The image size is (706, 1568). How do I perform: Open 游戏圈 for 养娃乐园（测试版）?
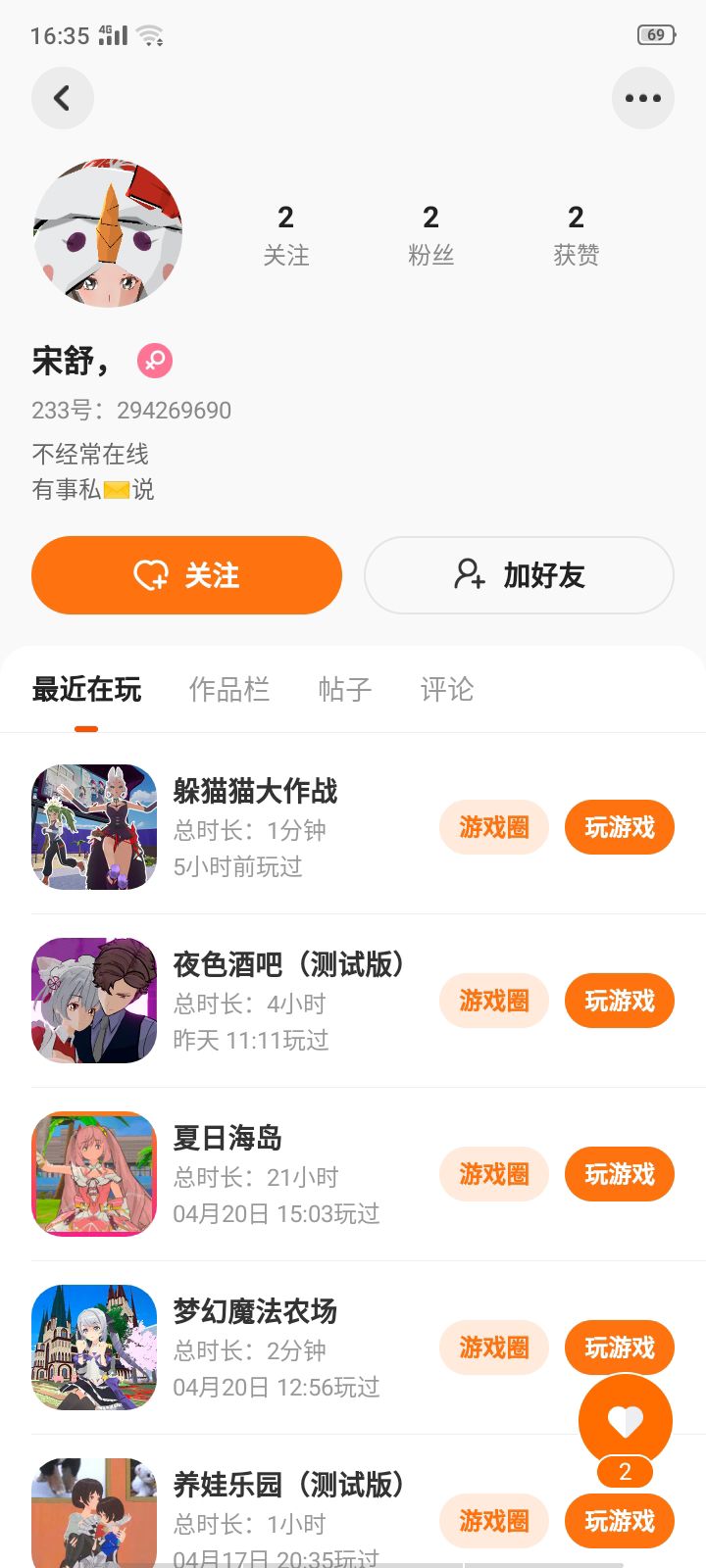pos(493,1521)
